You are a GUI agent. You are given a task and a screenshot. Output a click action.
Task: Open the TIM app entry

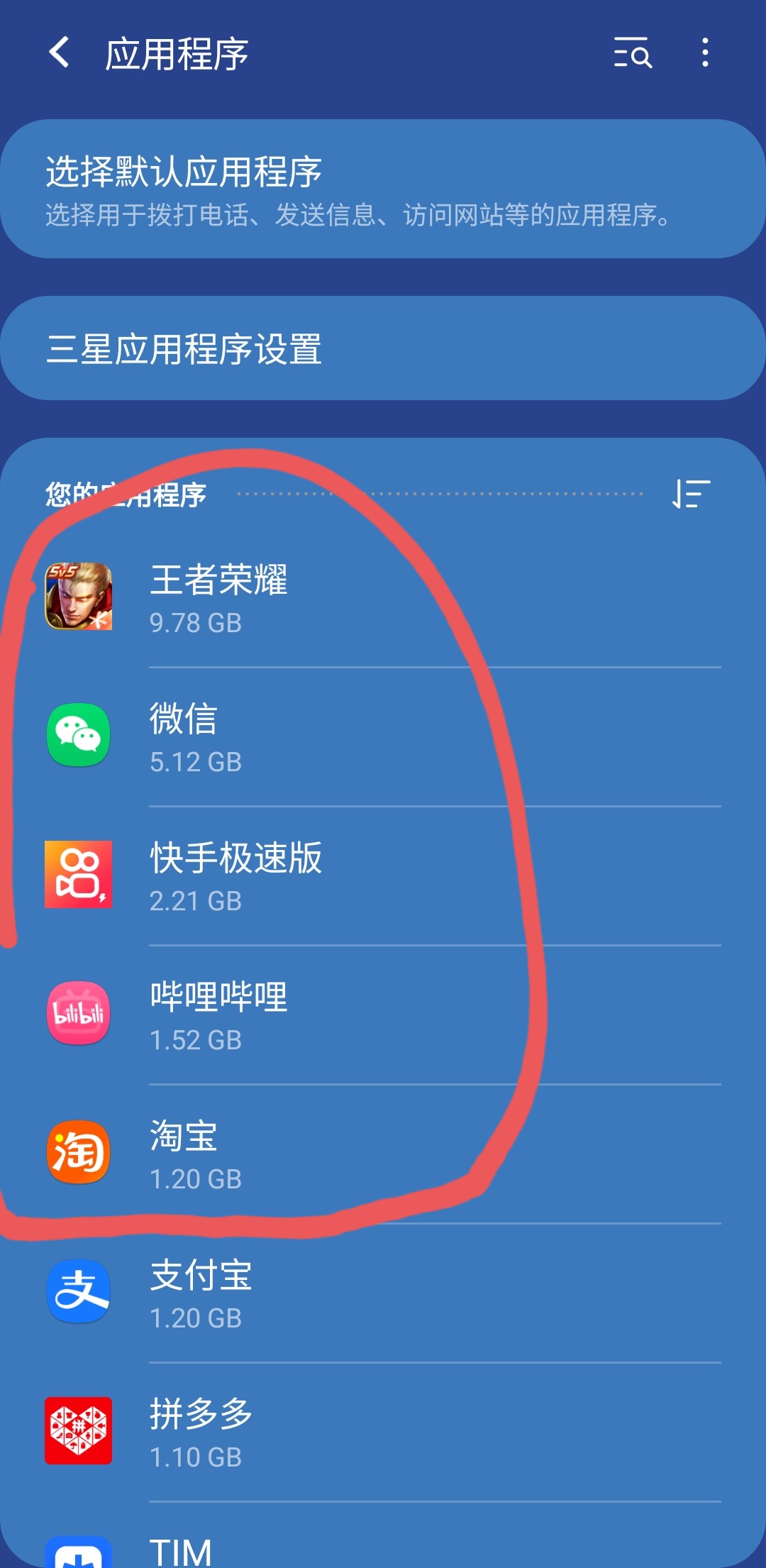pyautogui.click(x=383, y=1550)
